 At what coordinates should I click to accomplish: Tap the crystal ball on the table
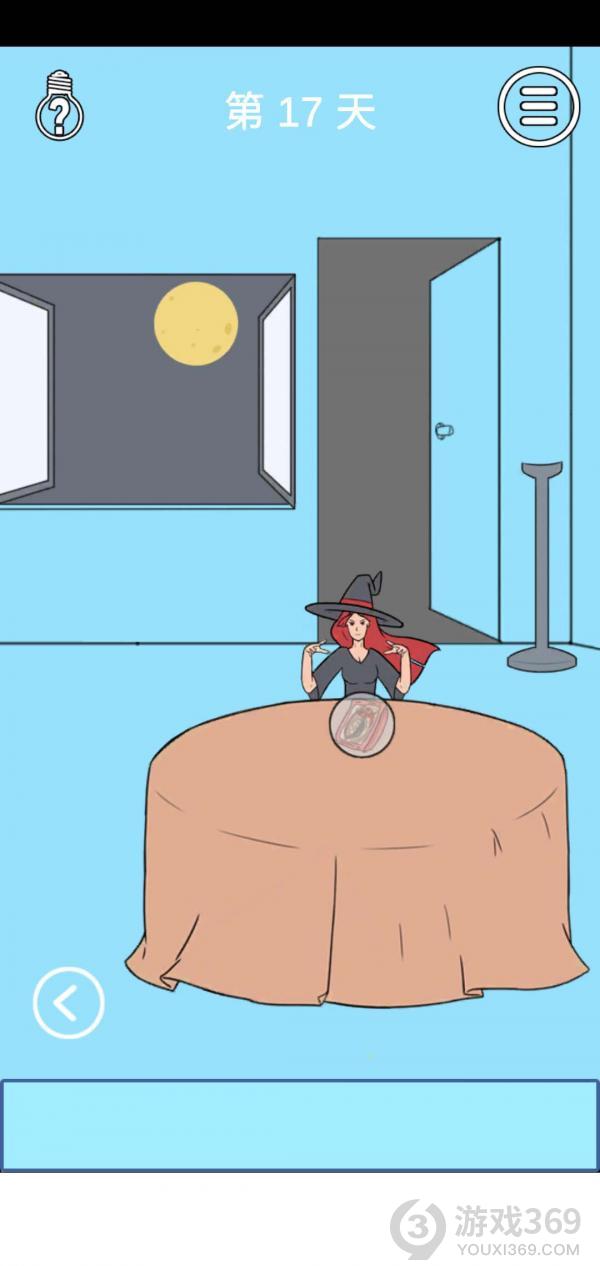362,727
